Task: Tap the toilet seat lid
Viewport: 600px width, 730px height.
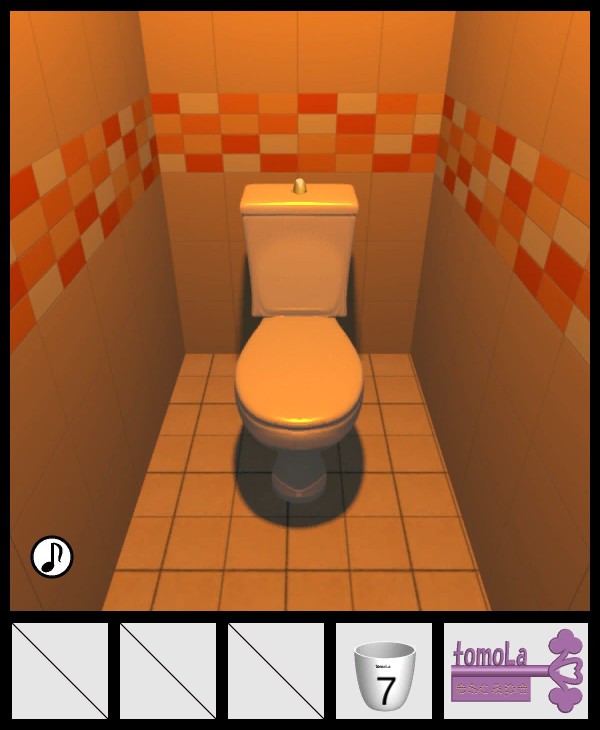Action: coord(298,370)
